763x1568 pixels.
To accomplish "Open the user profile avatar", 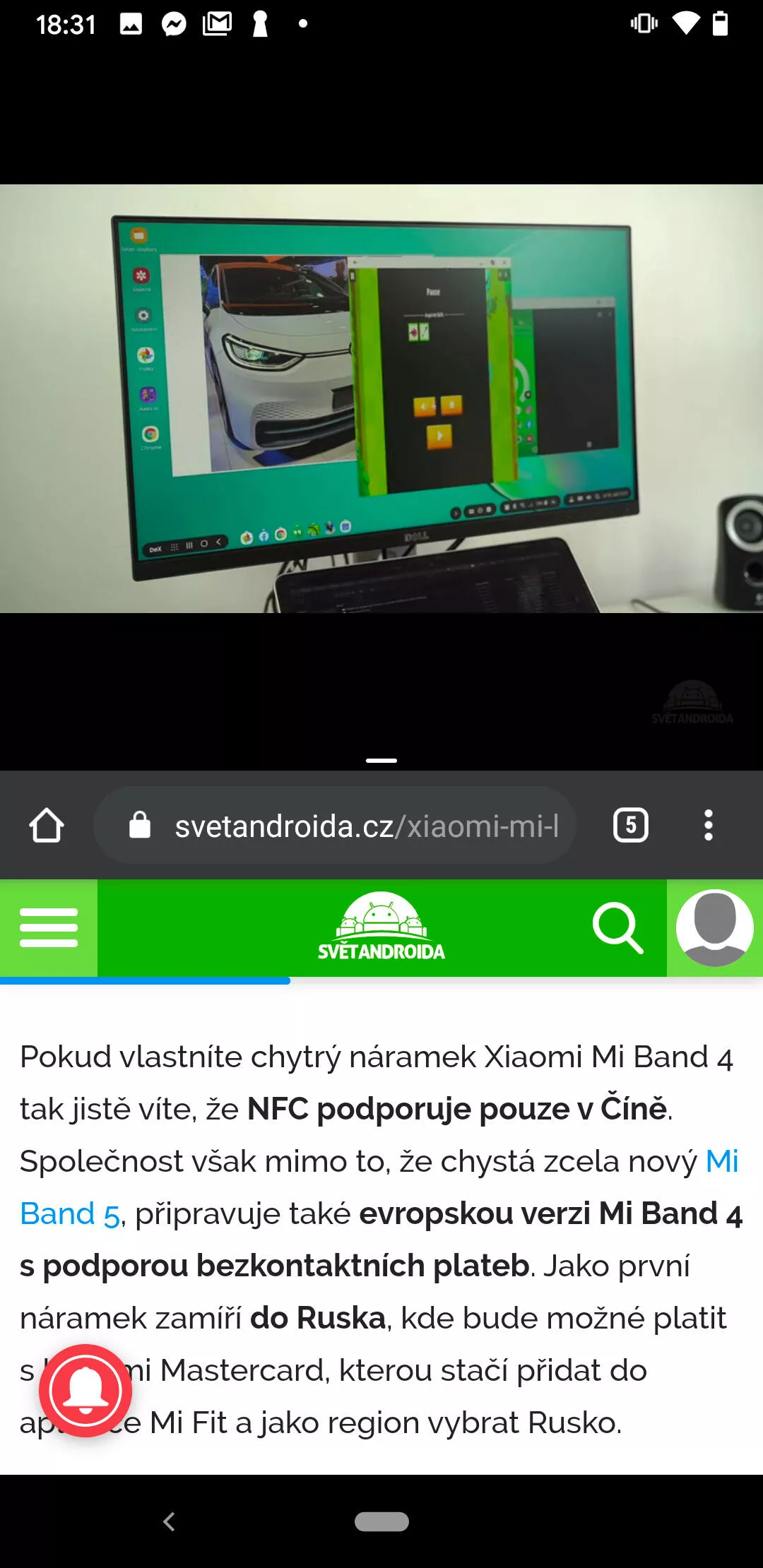I will 714,927.
